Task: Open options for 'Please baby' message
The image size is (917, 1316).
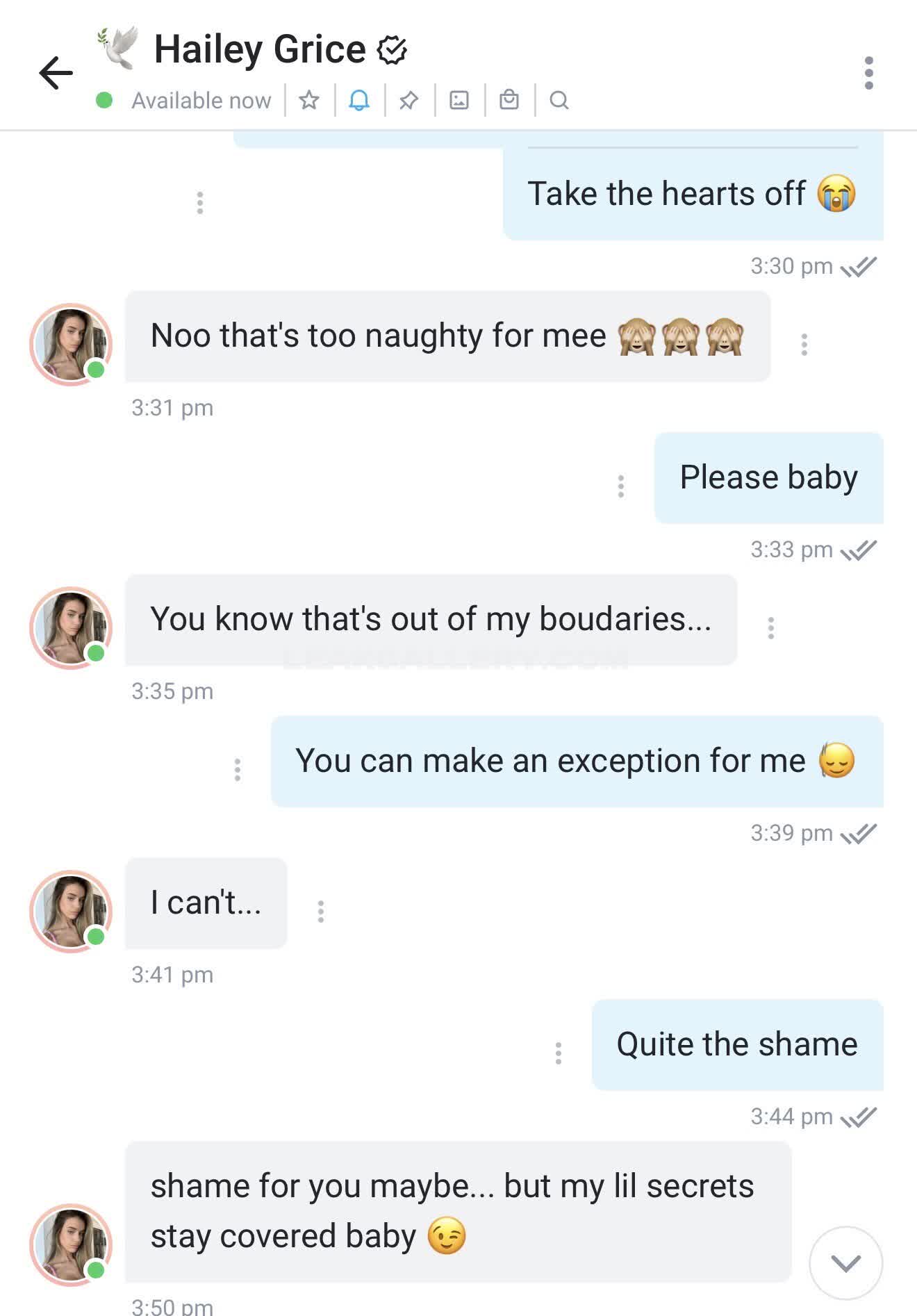Action: pos(621,486)
